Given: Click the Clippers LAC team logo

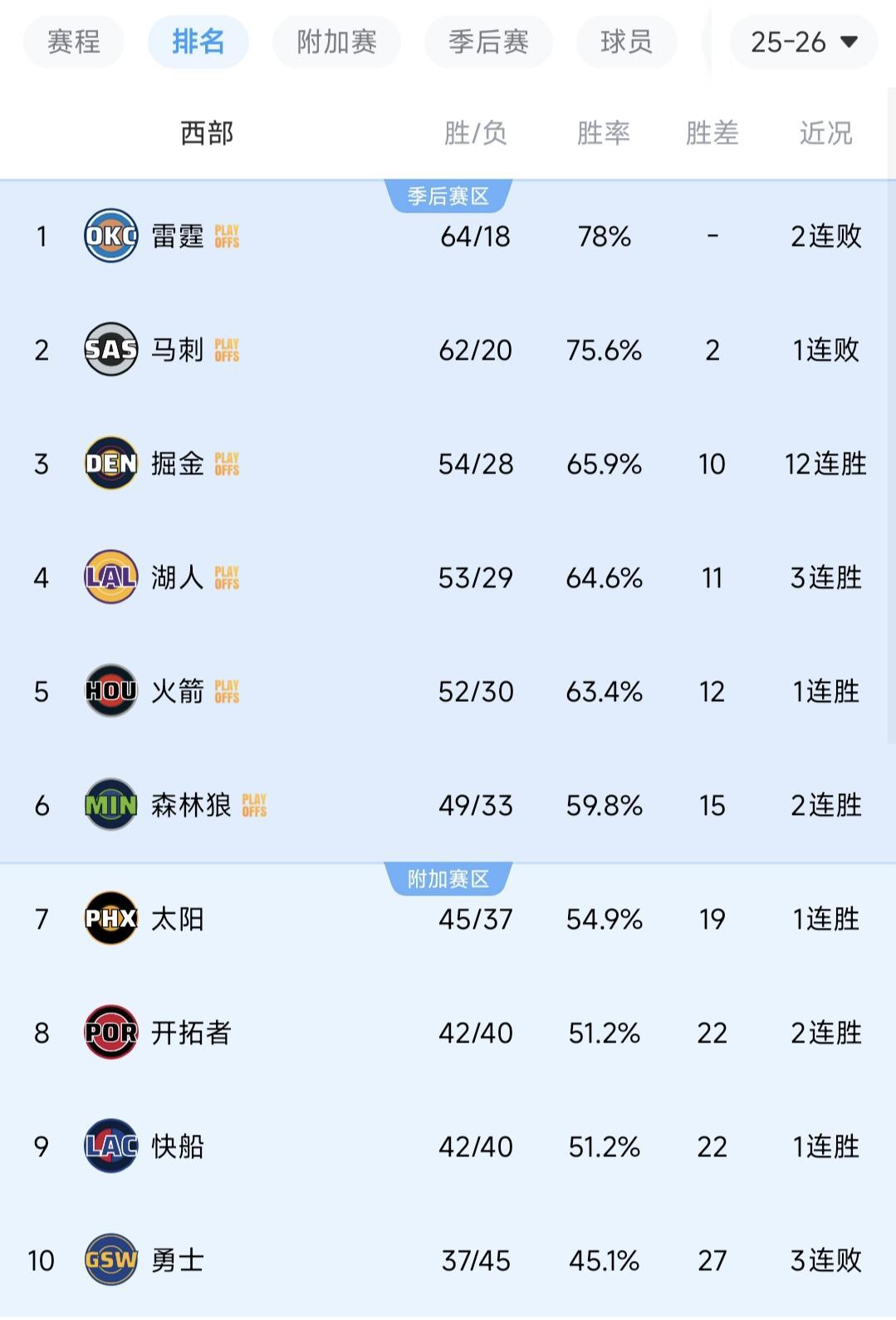Looking at the screenshot, I should 110,1146.
